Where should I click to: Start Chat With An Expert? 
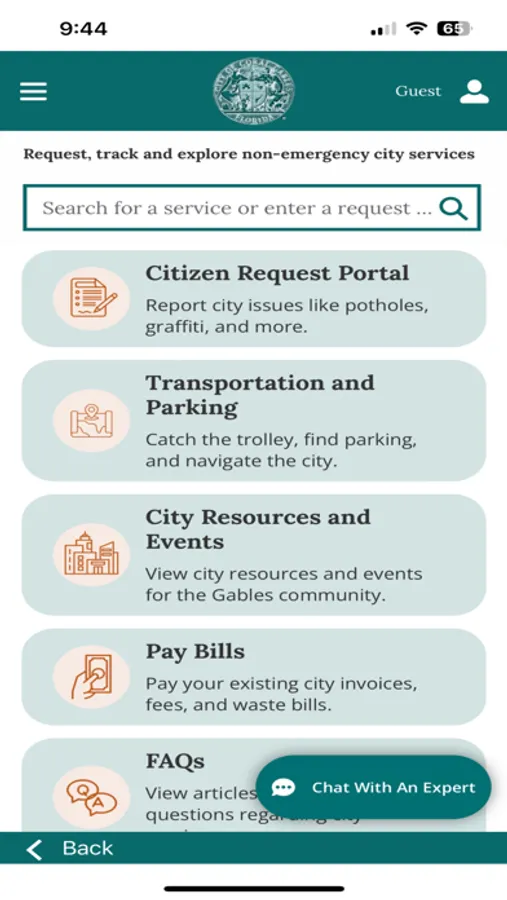[x=374, y=788]
